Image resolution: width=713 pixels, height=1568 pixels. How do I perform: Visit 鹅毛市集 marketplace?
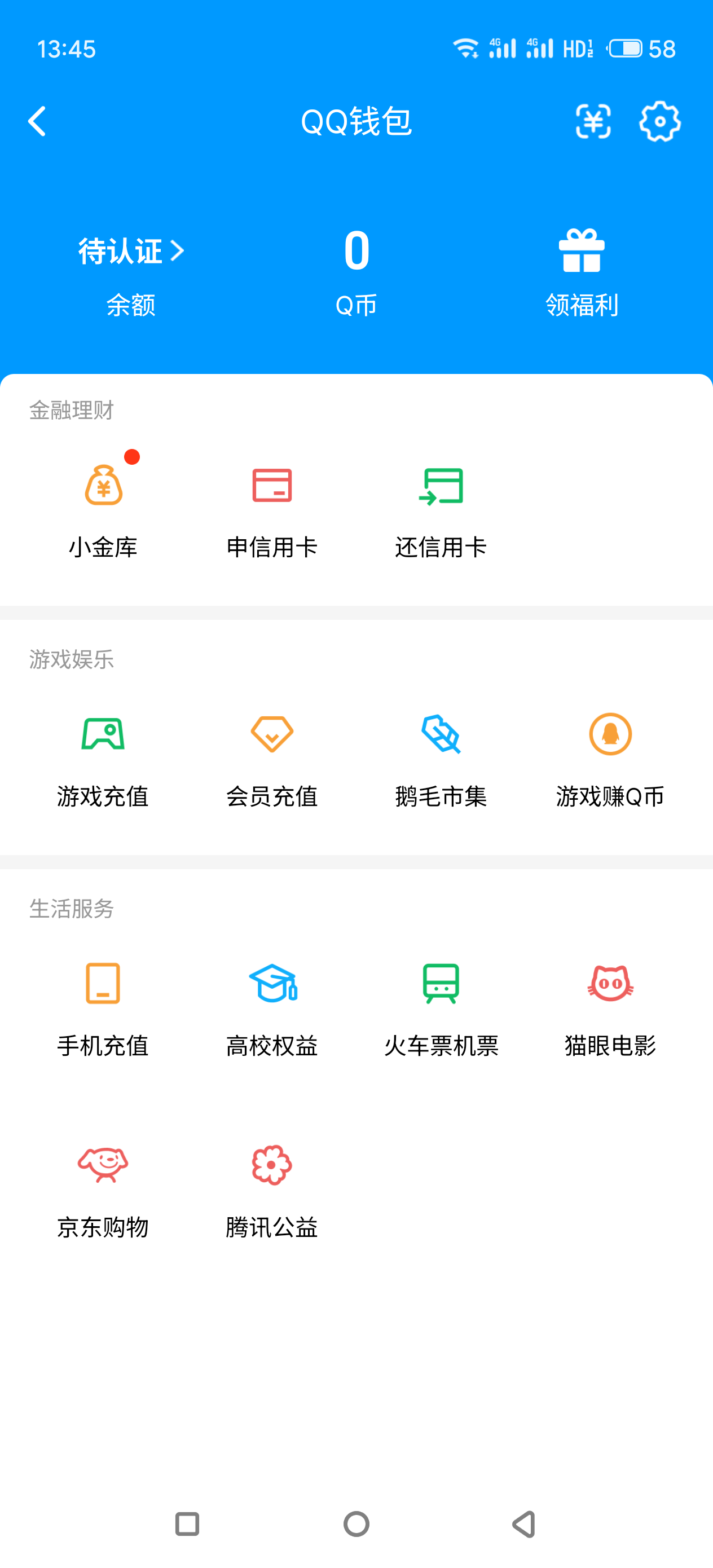pyautogui.click(x=441, y=759)
